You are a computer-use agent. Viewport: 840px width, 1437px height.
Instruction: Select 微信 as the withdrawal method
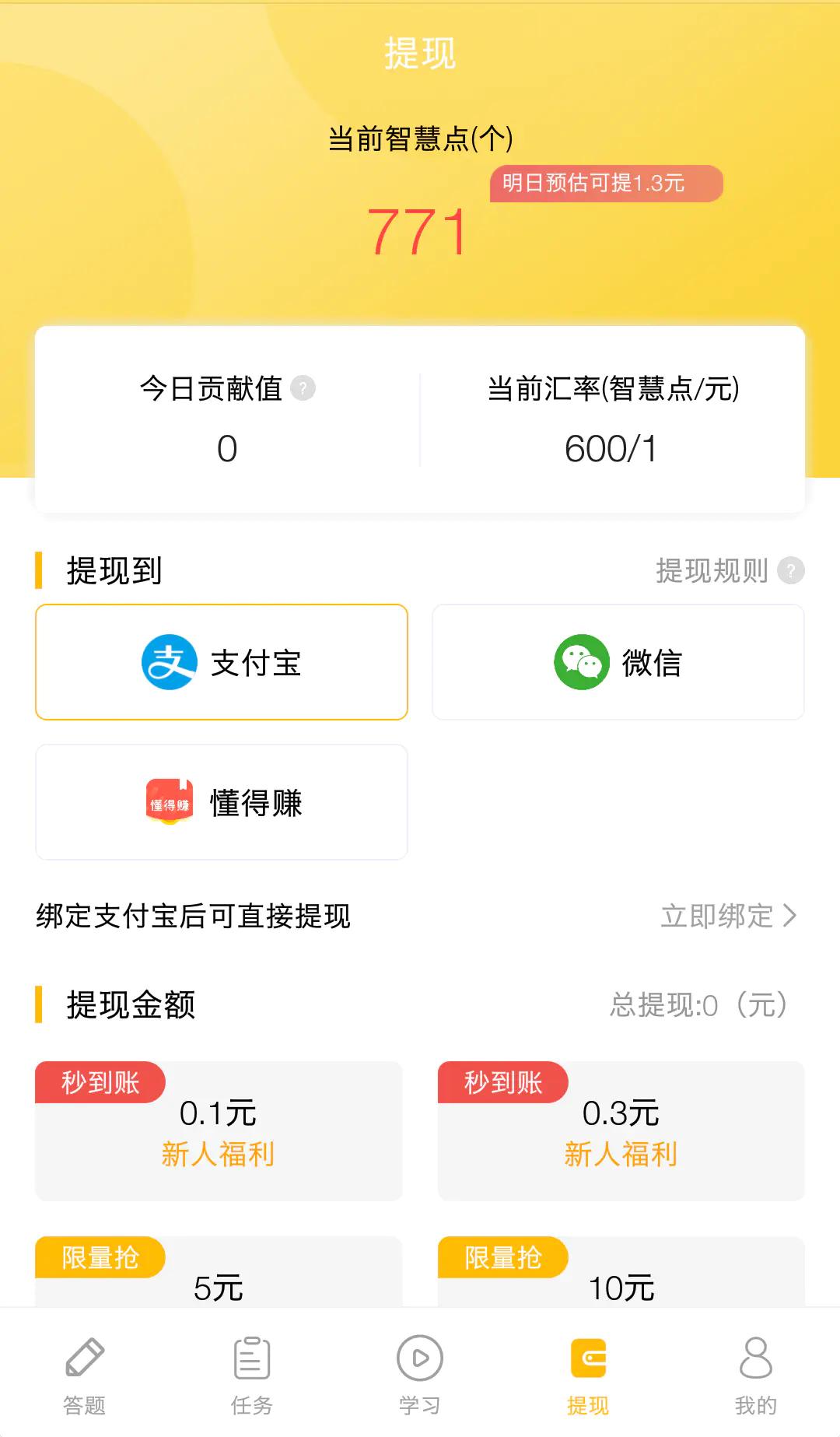click(x=618, y=662)
